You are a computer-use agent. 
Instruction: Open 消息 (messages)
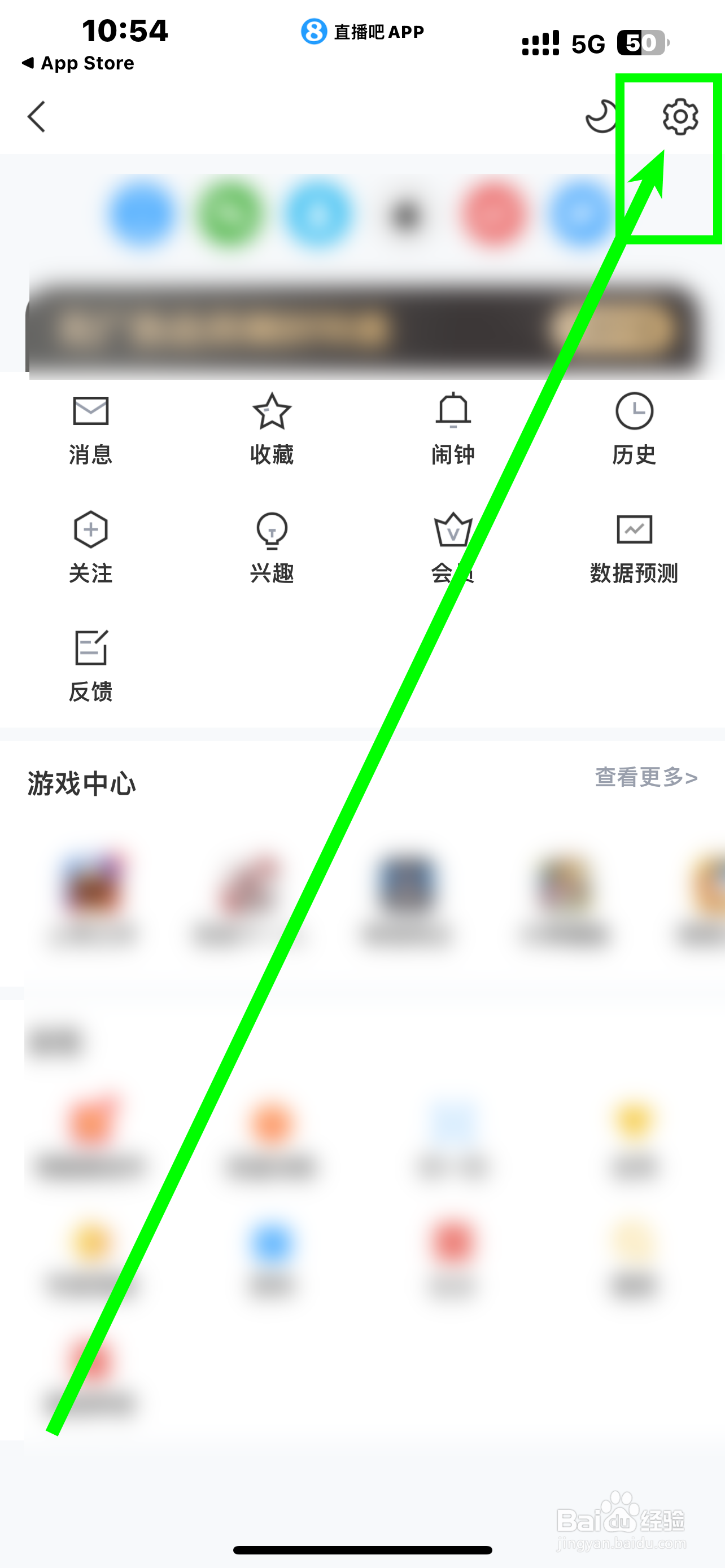pyautogui.click(x=89, y=426)
